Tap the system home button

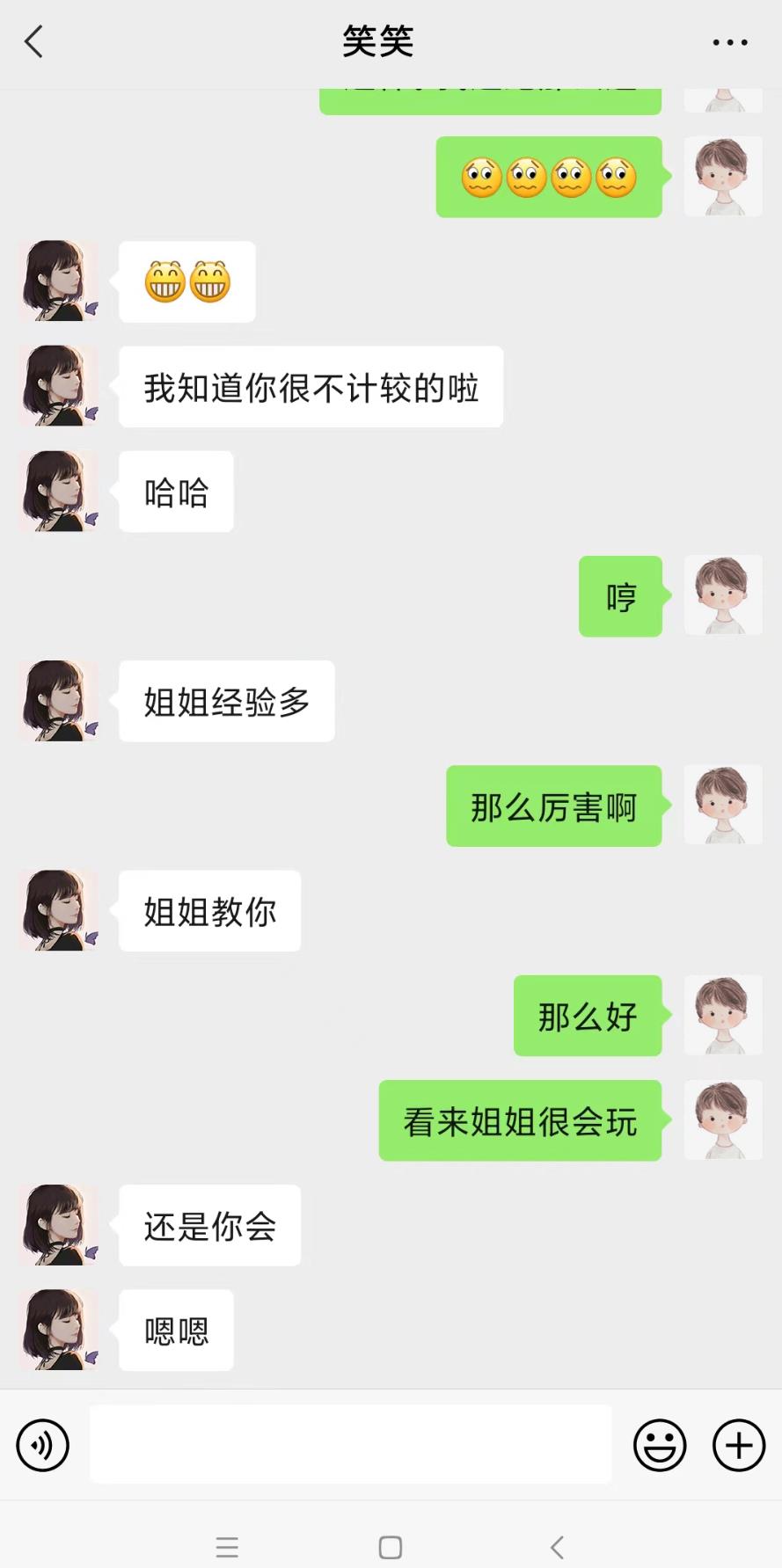pyautogui.click(x=391, y=1547)
